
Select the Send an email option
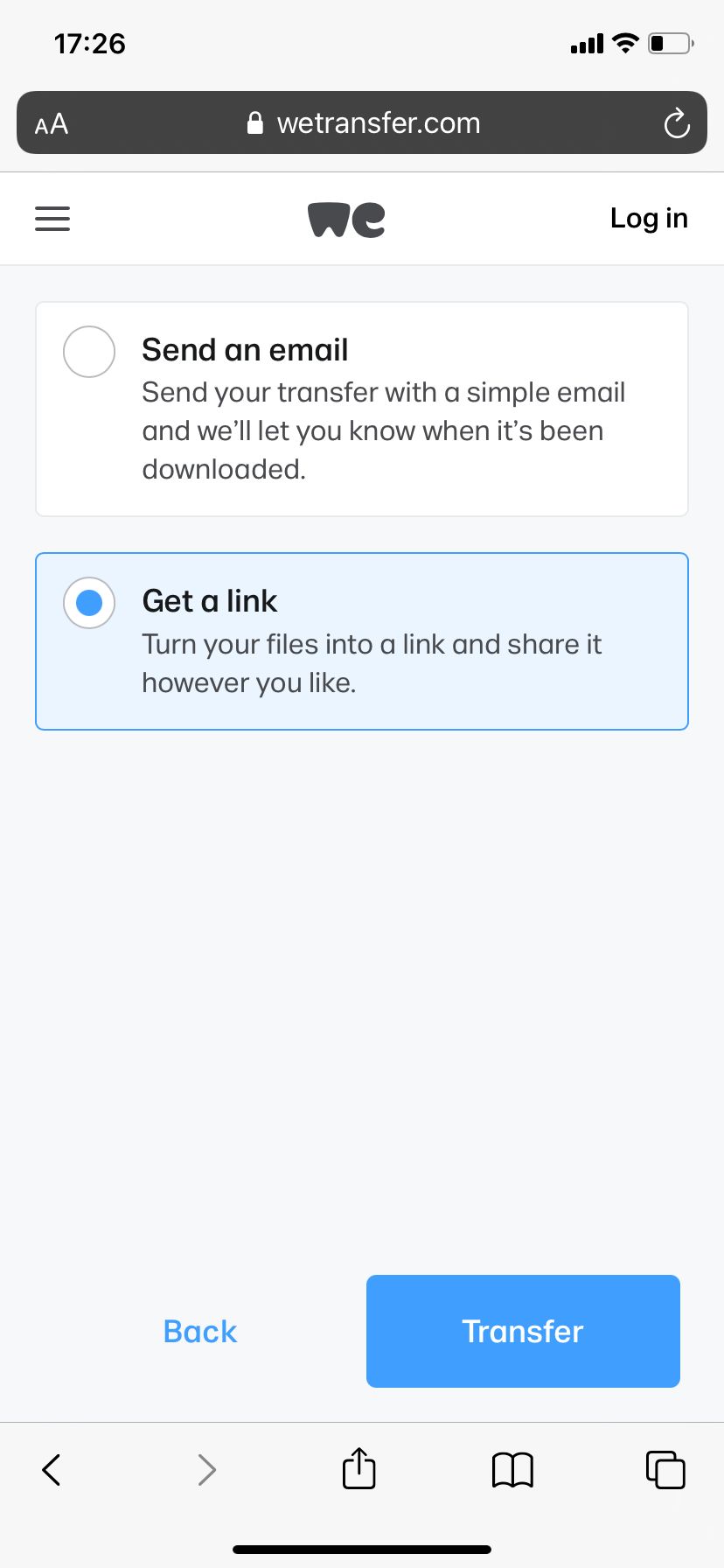tap(362, 409)
